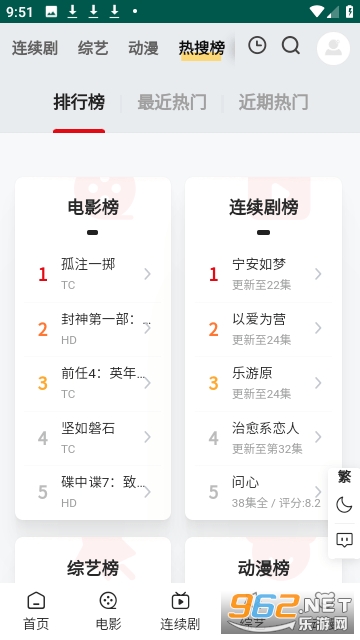Open 宁安如梦 in the drama ranking

coord(263,274)
